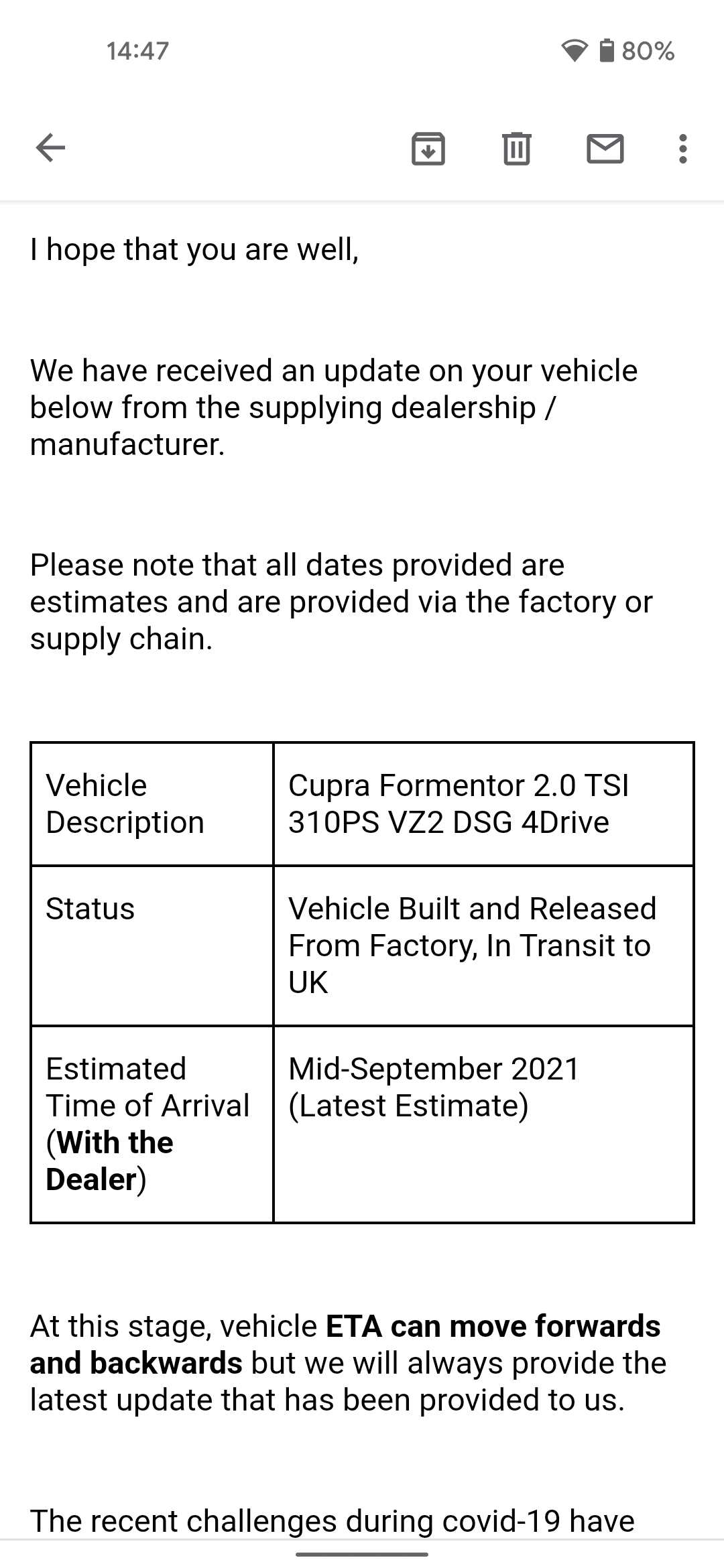The image size is (724, 1568).
Task: Mark this email as unread
Action: coord(605,148)
